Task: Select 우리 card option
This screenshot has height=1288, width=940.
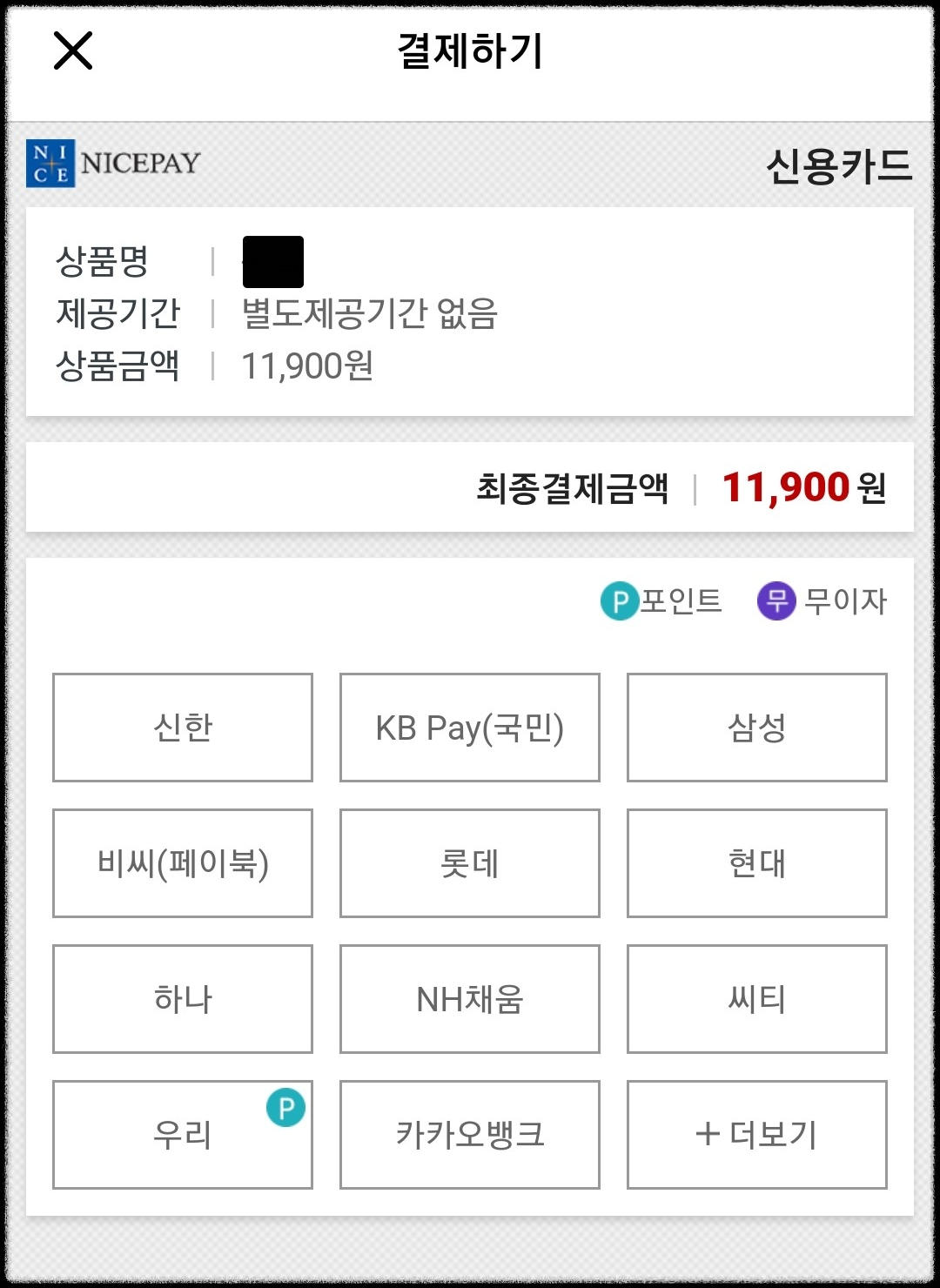Action: pyautogui.click(x=182, y=1134)
